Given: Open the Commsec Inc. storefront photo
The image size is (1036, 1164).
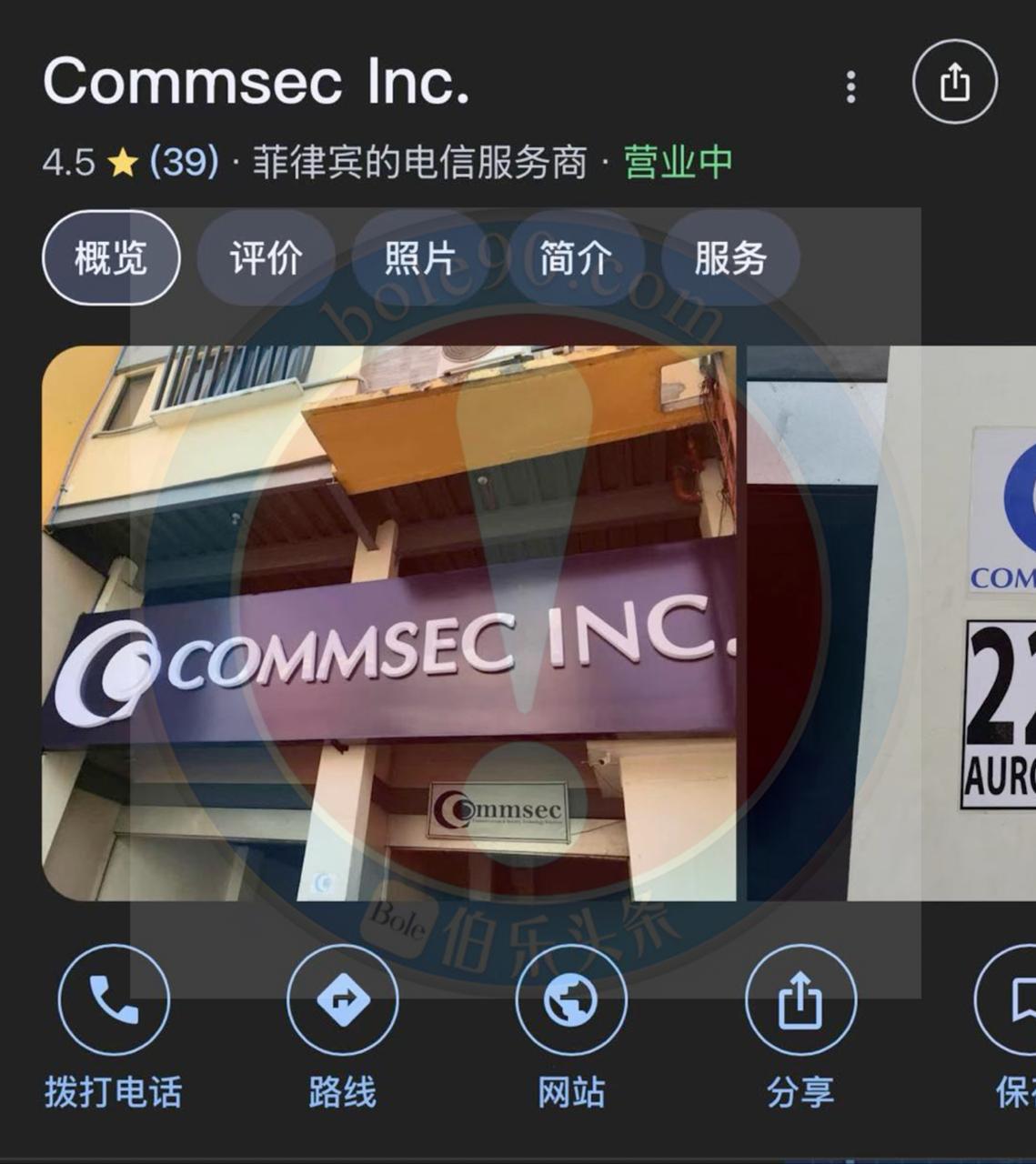Looking at the screenshot, I should tap(388, 623).
